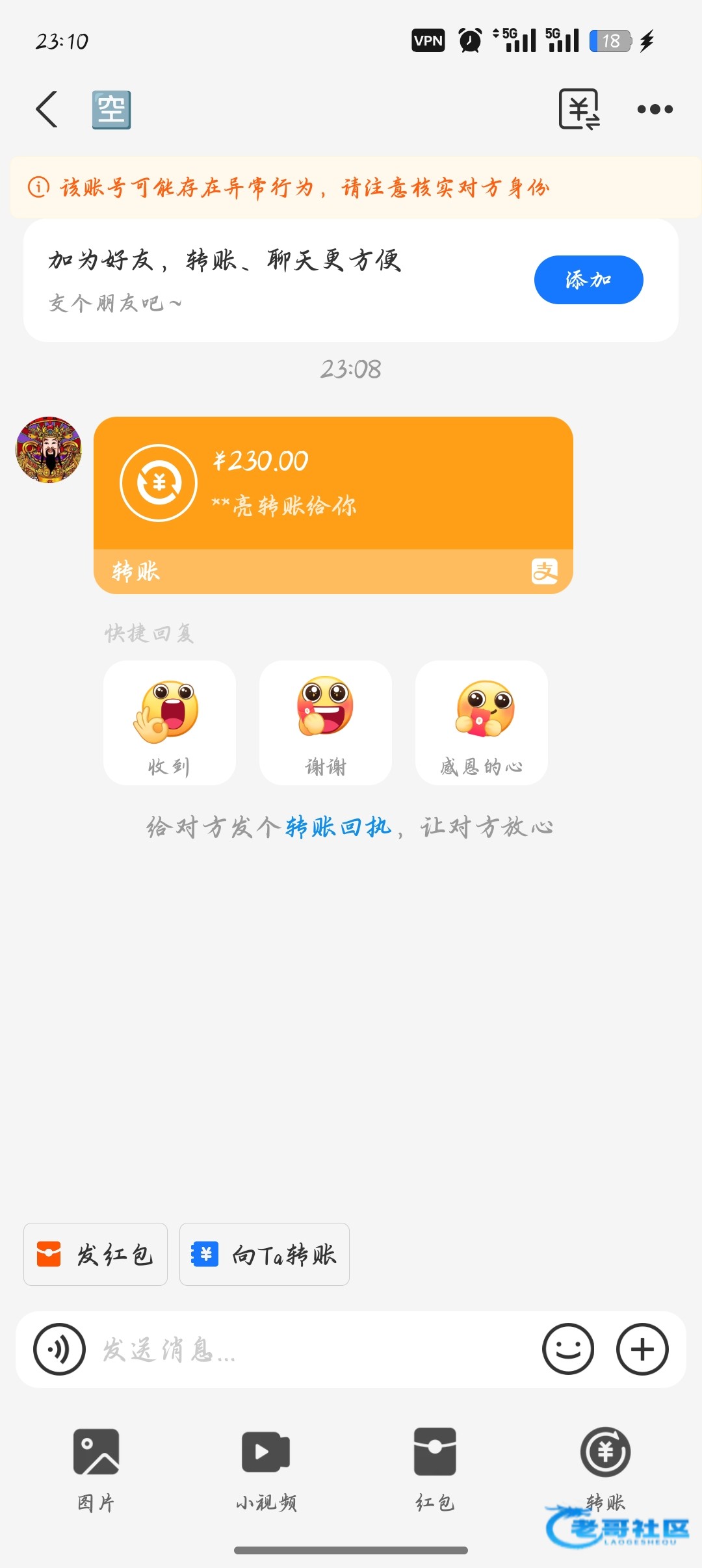702x1568 pixels.
Task: Tap the 发红包 chip
Action: 96,1254
